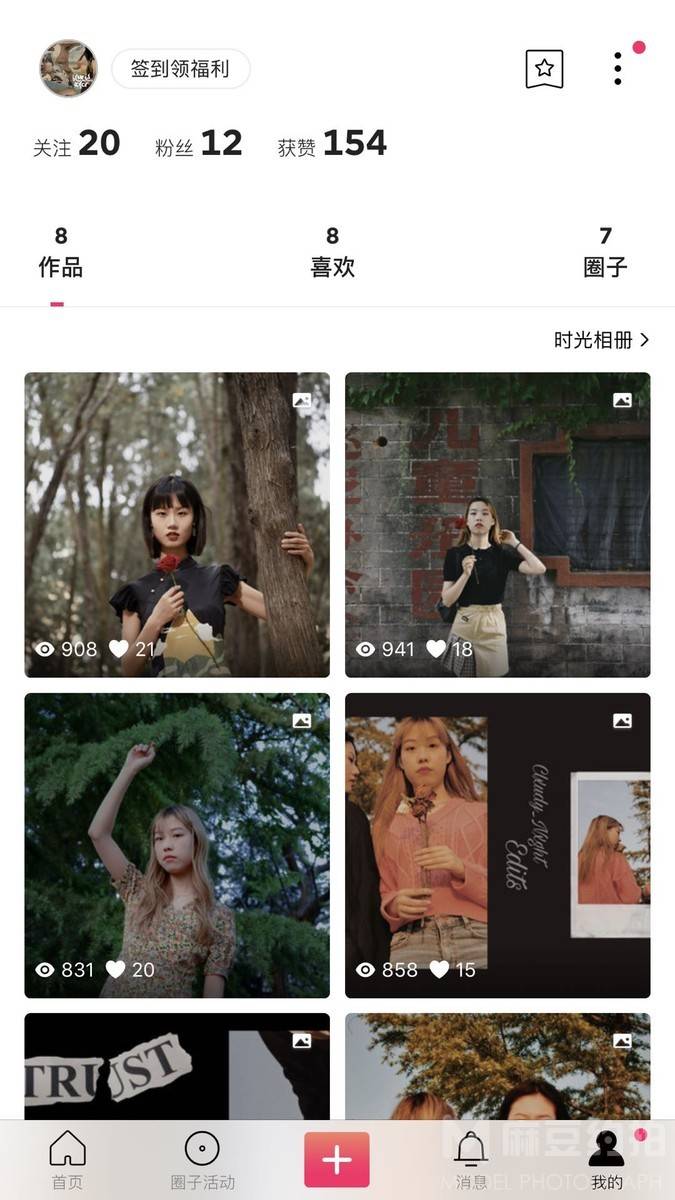
Task: View the 粉丝 followers list
Action: [x=198, y=144]
